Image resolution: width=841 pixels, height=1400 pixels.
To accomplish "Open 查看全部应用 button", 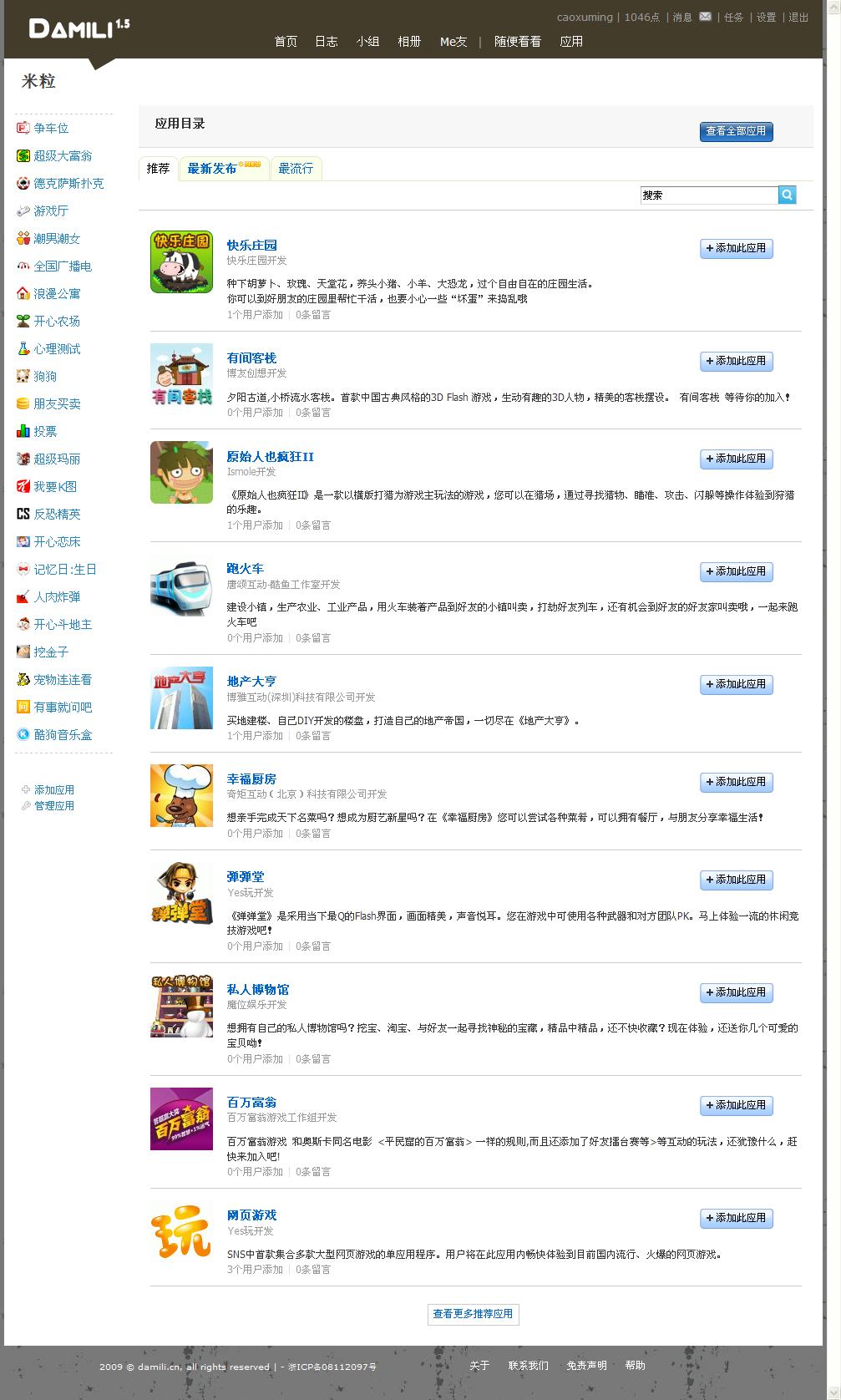I will click(736, 131).
